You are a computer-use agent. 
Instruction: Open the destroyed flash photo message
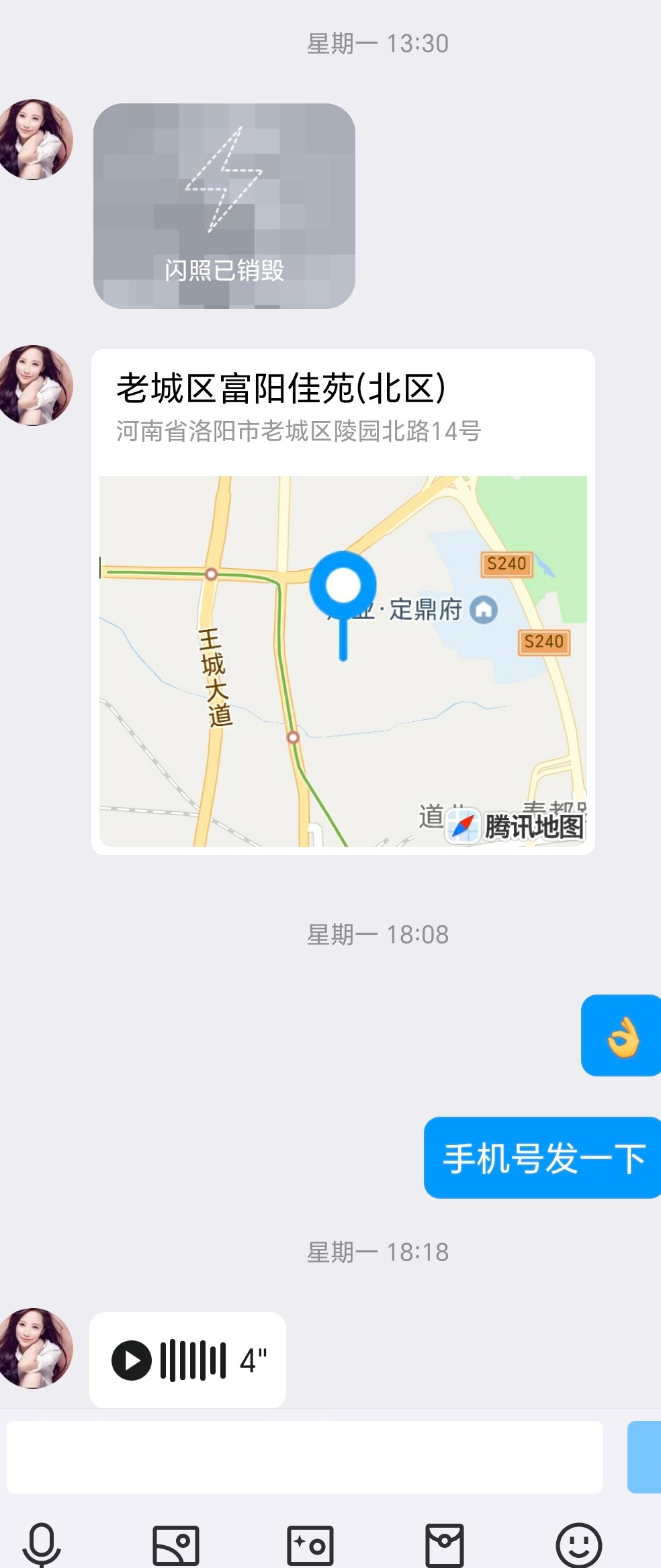click(224, 206)
